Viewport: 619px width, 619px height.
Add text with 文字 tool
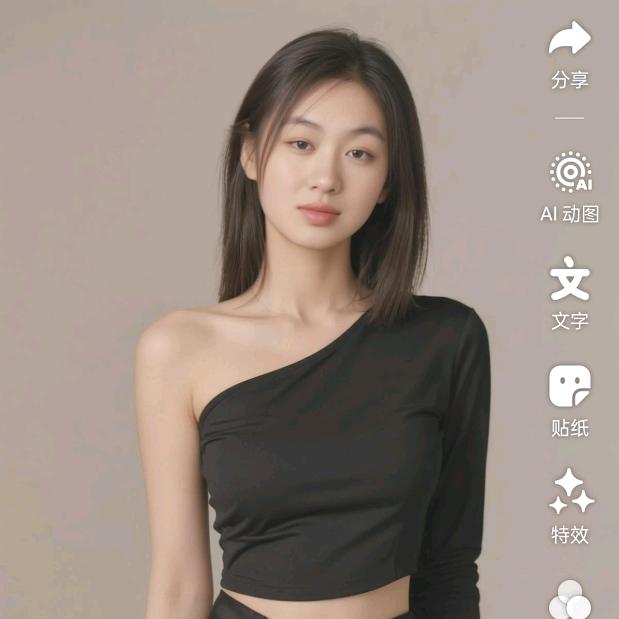pyautogui.click(x=570, y=280)
